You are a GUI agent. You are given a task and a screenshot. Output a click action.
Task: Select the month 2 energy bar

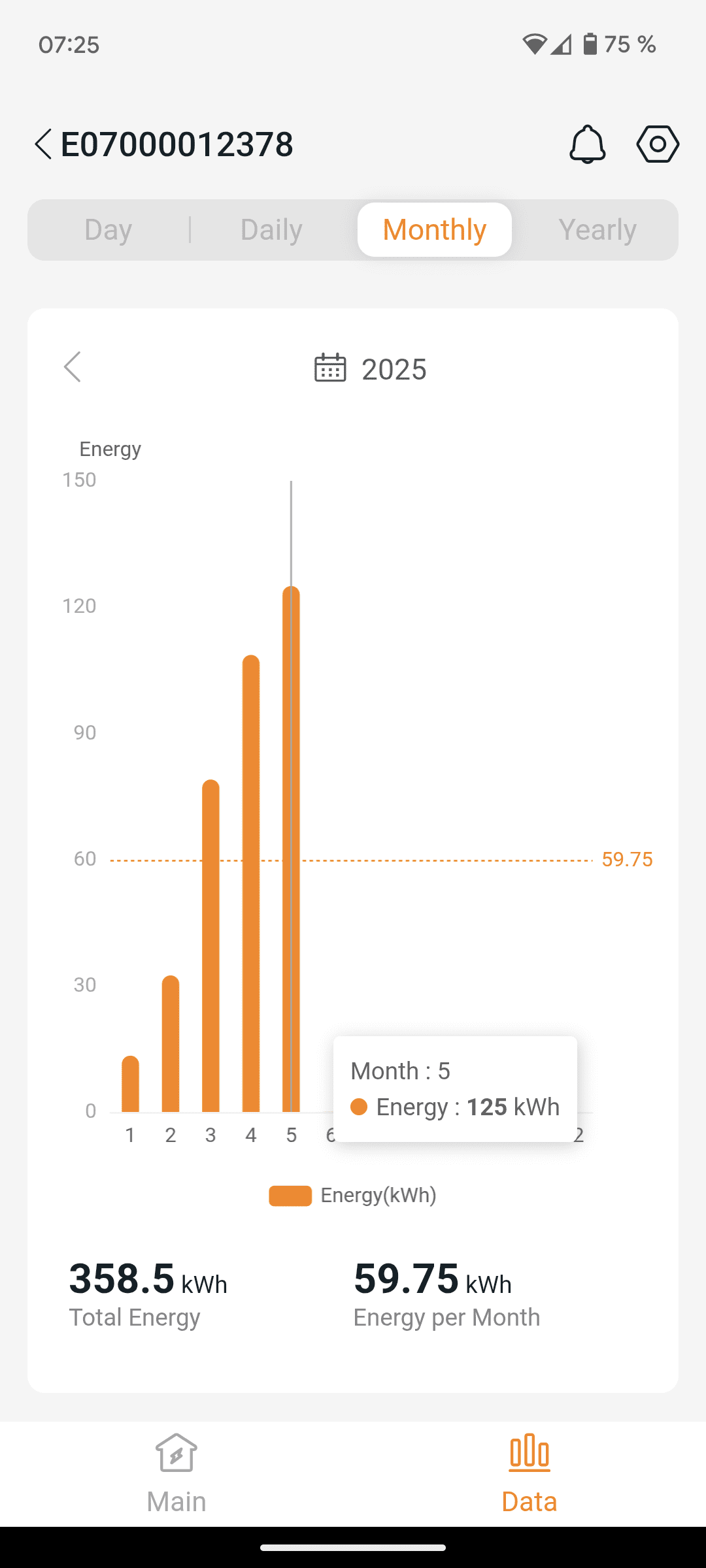pos(171,1044)
